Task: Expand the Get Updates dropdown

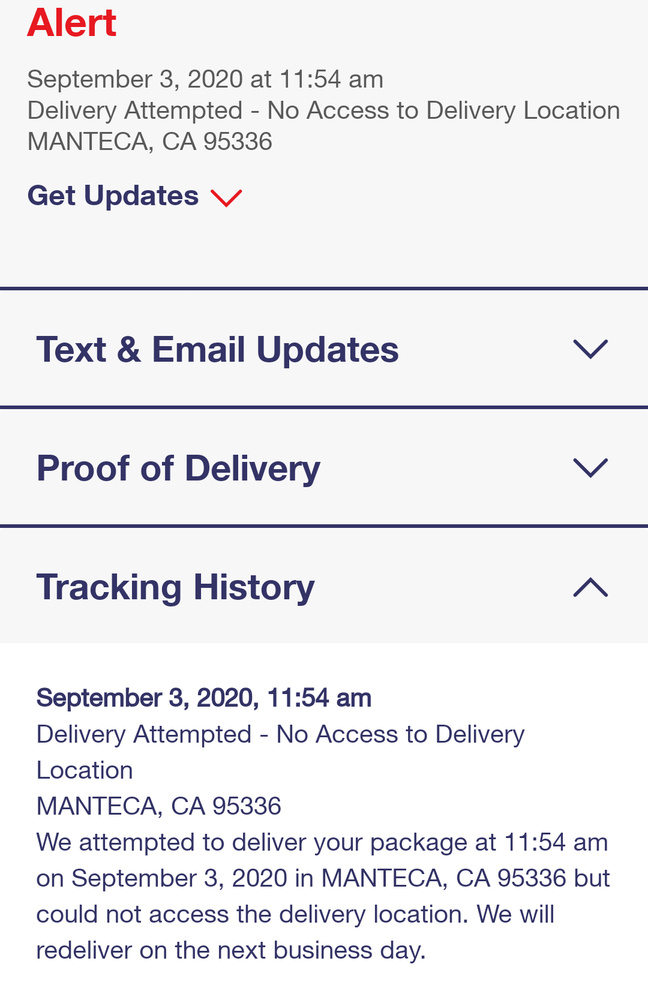Action: point(135,196)
